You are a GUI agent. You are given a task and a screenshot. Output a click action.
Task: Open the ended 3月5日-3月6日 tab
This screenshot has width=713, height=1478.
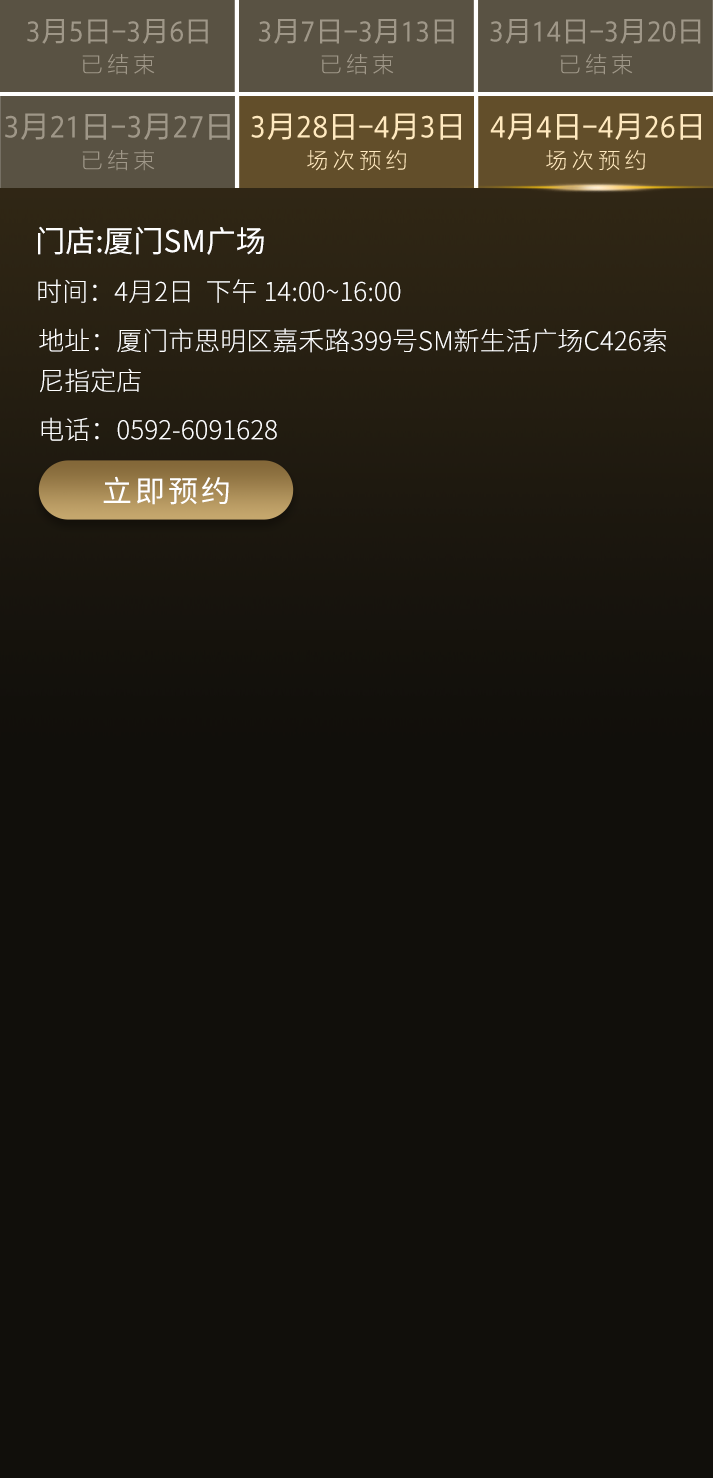118,46
